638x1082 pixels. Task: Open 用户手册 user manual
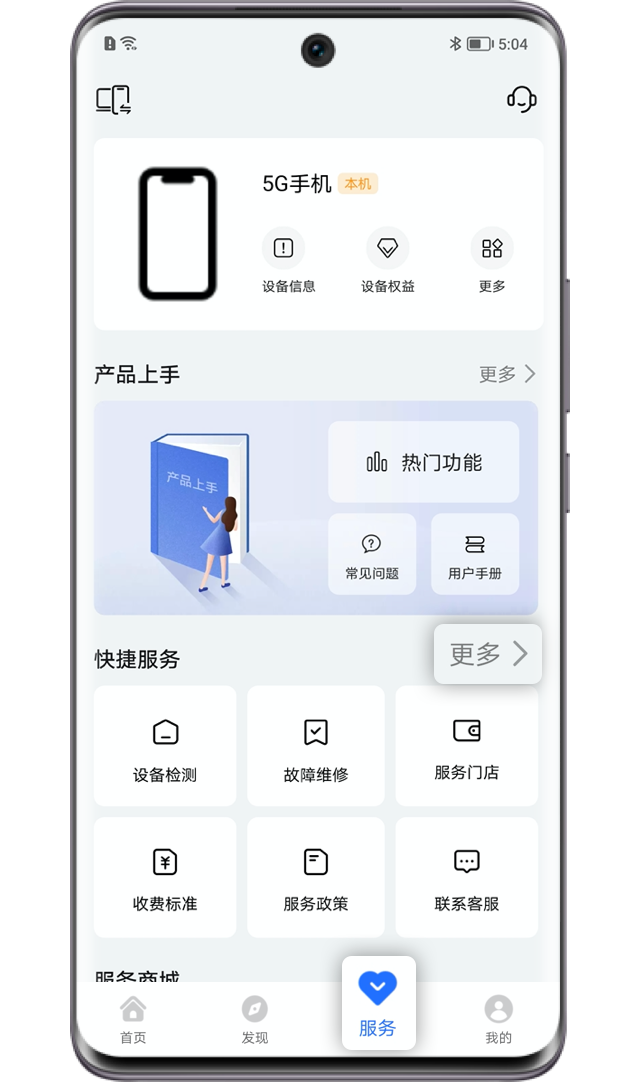[475, 555]
